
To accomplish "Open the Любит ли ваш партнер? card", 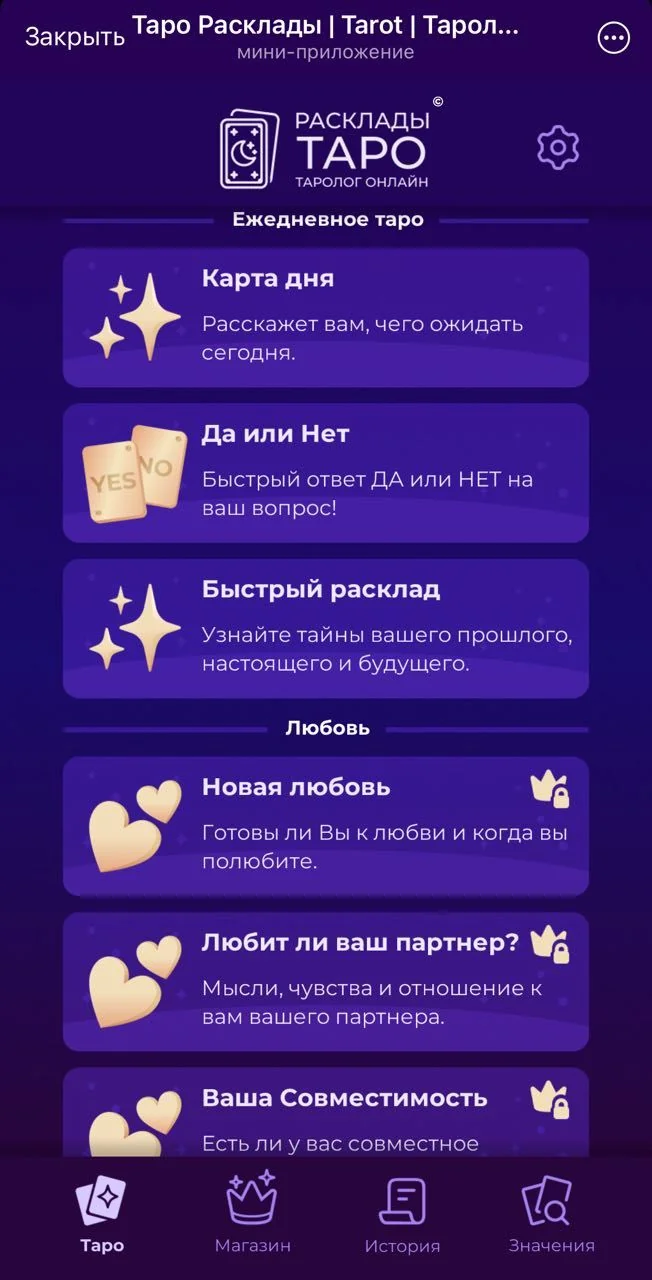I will [326, 982].
